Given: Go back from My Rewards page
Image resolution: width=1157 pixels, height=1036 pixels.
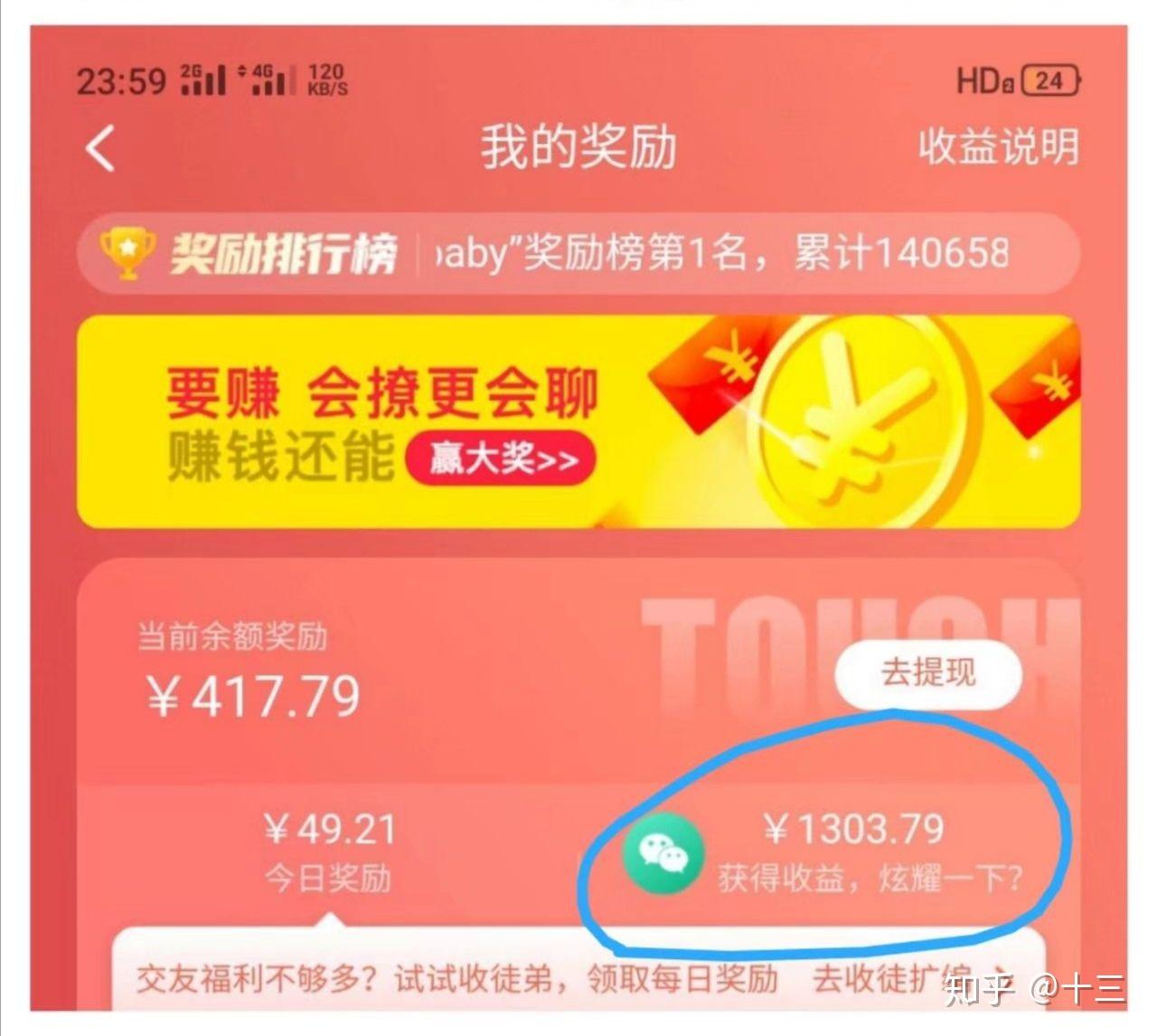Looking at the screenshot, I should tap(100, 148).
